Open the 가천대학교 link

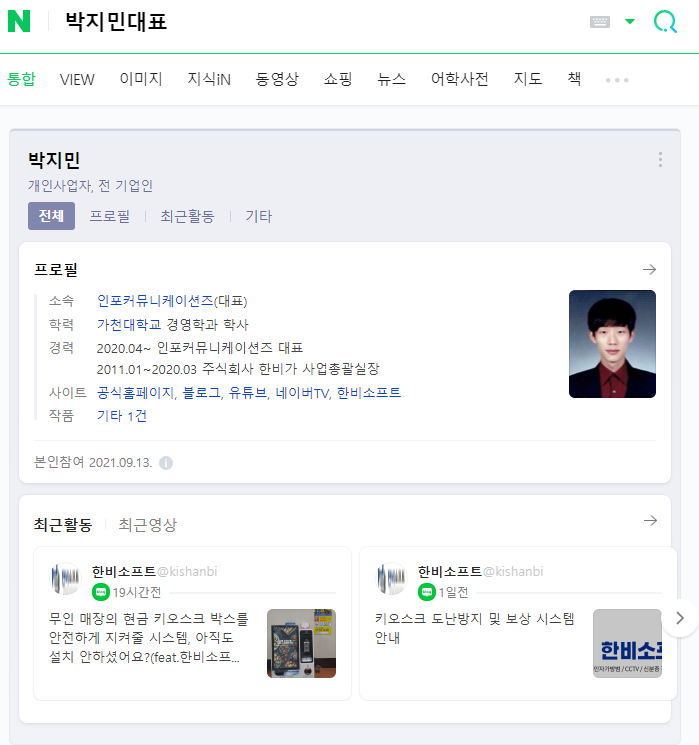[x=130, y=324]
